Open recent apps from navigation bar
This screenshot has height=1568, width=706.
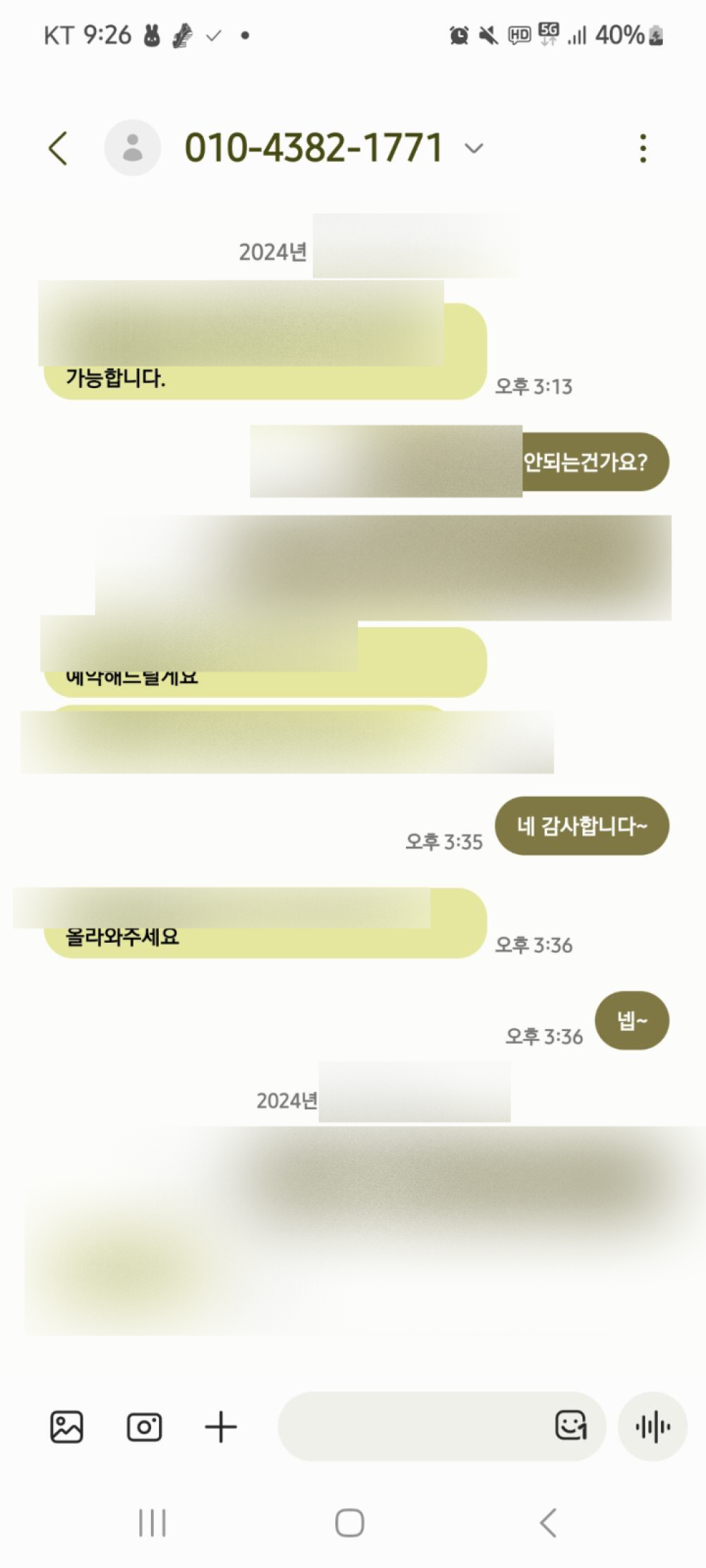tap(152, 1523)
